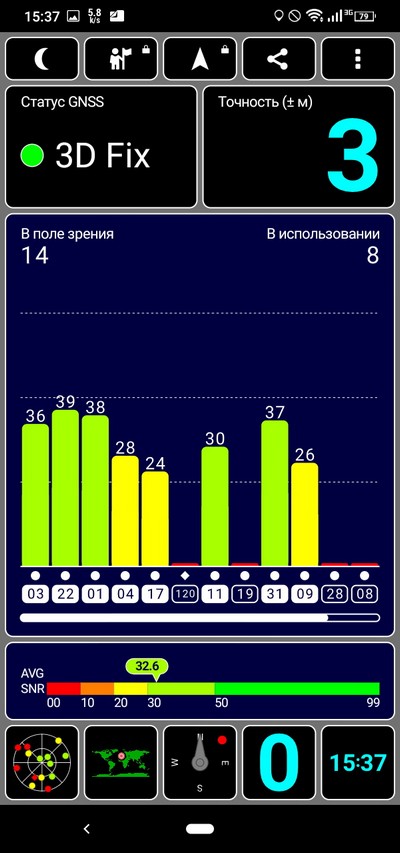Screen dimensions: 400x853
Task: Go back with the system back arrow
Action: pyautogui.click(x=86, y=829)
